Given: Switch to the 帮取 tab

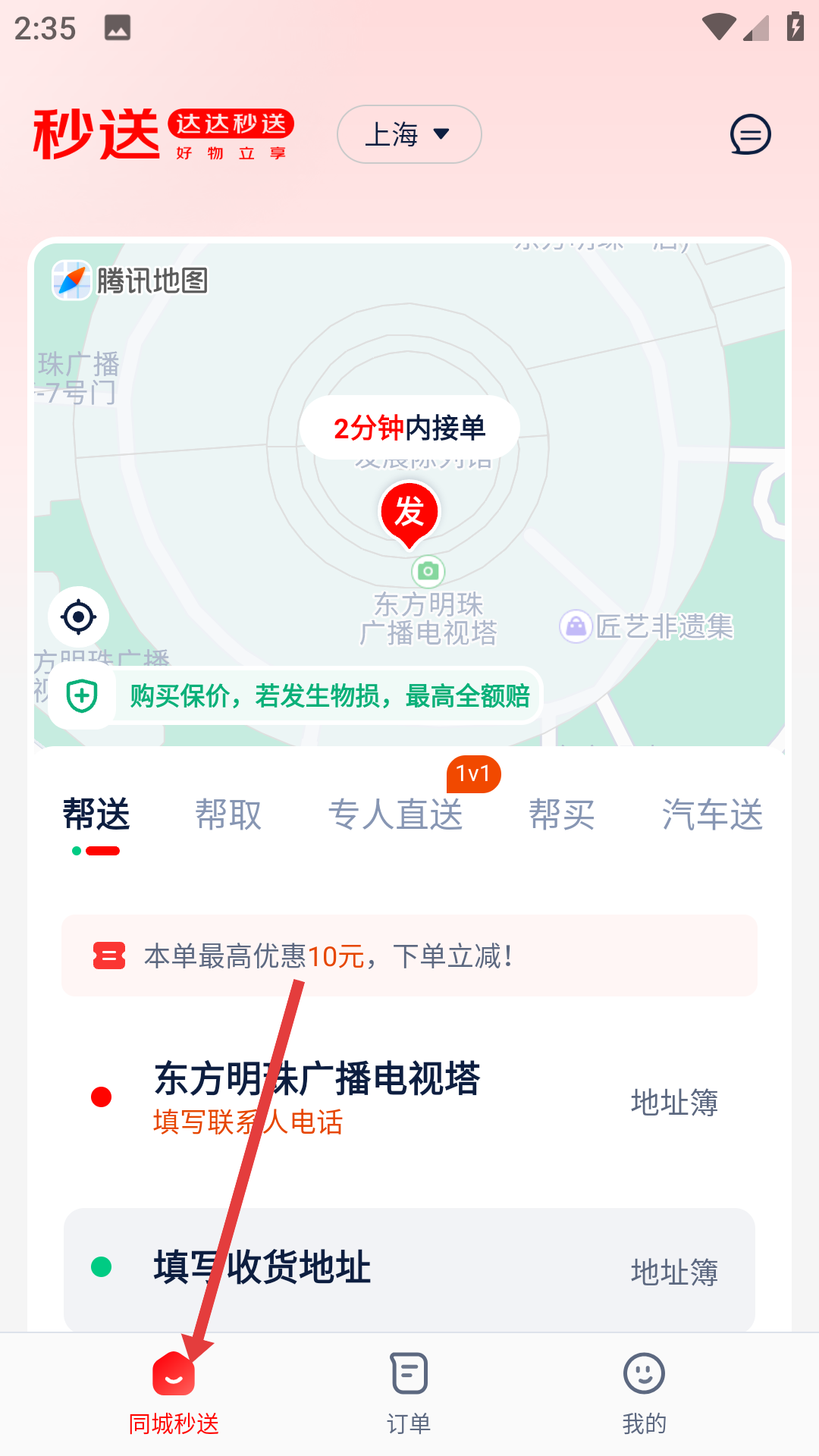Looking at the screenshot, I should (x=228, y=815).
